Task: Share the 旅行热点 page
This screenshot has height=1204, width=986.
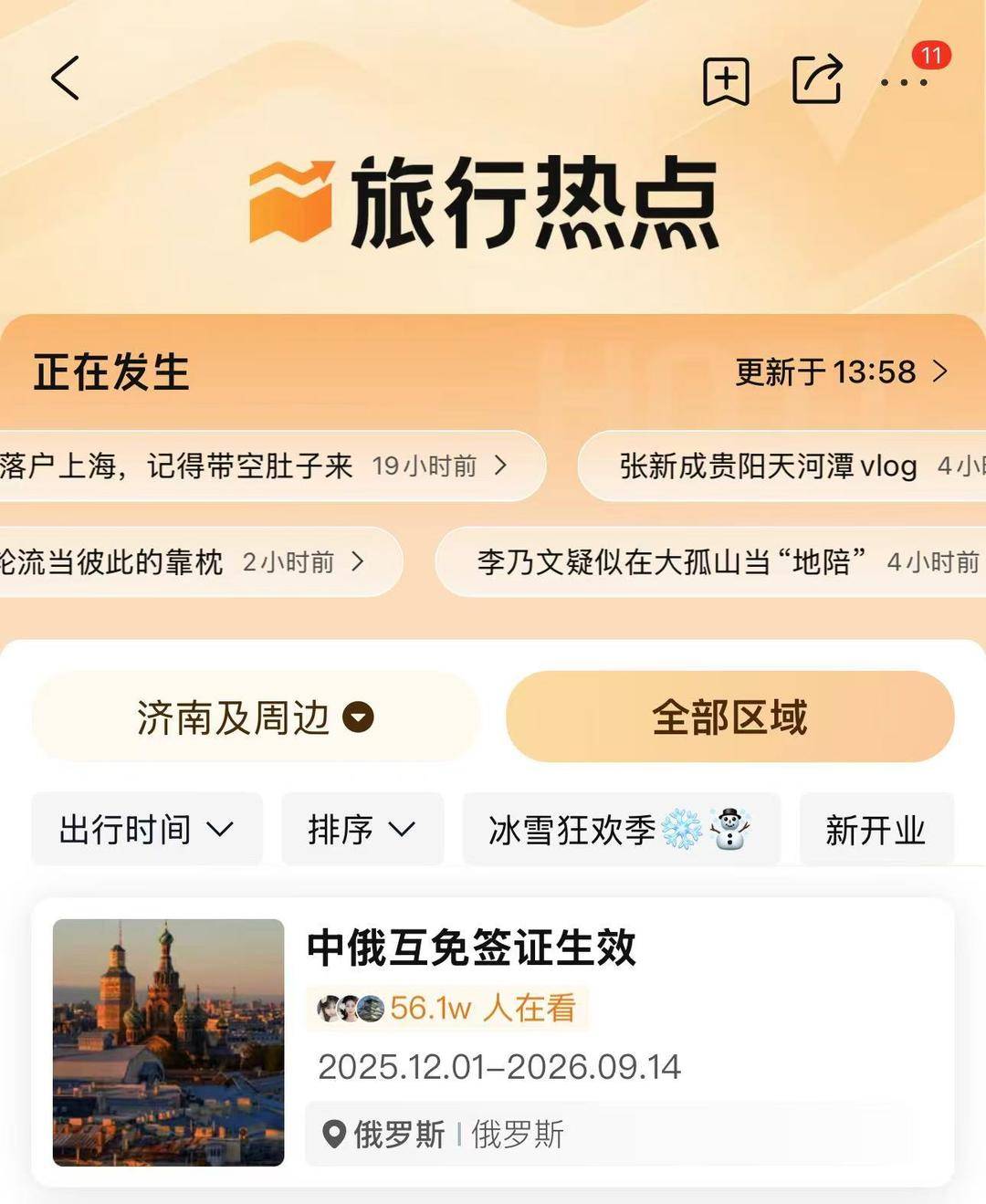Action: coord(816,79)
